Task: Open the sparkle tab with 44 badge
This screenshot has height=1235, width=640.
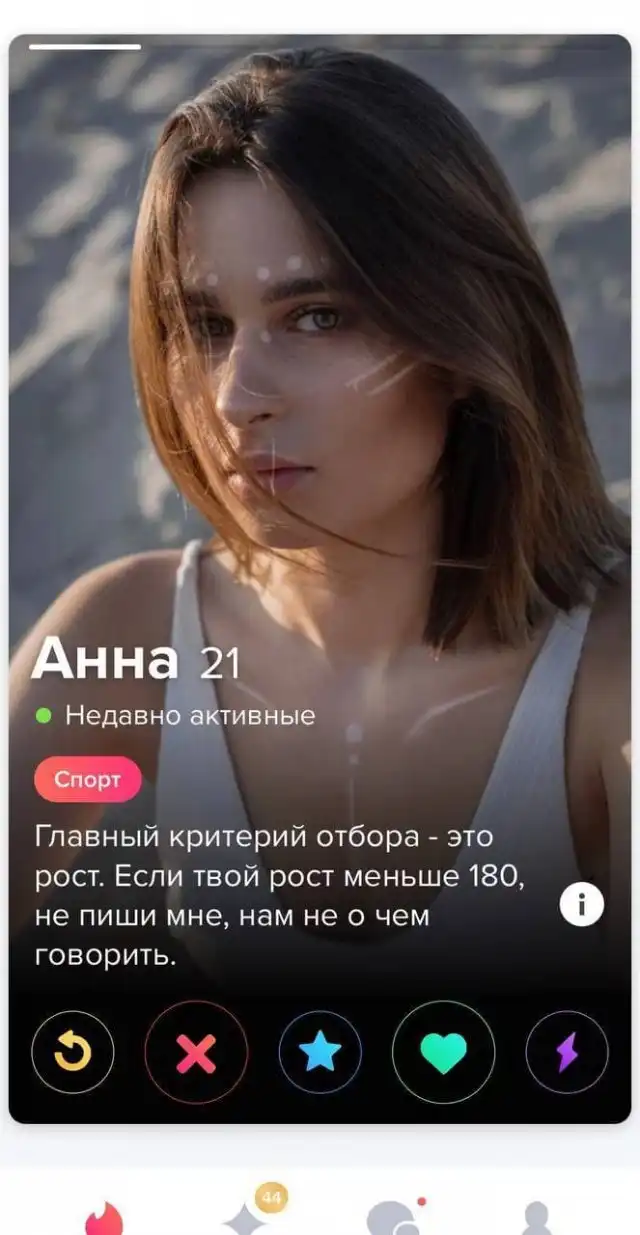Action: (x=243, y=1216)
